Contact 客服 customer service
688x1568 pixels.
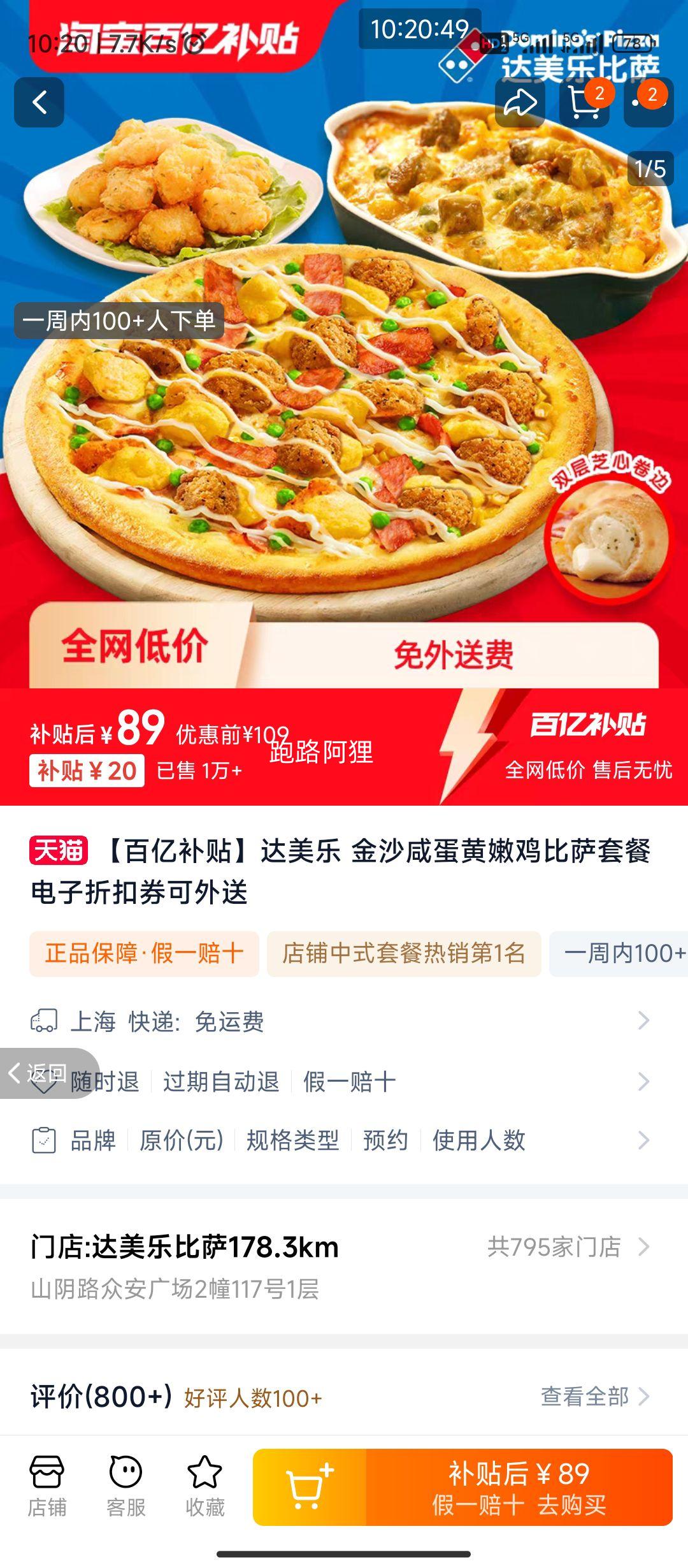[125, 1486]
